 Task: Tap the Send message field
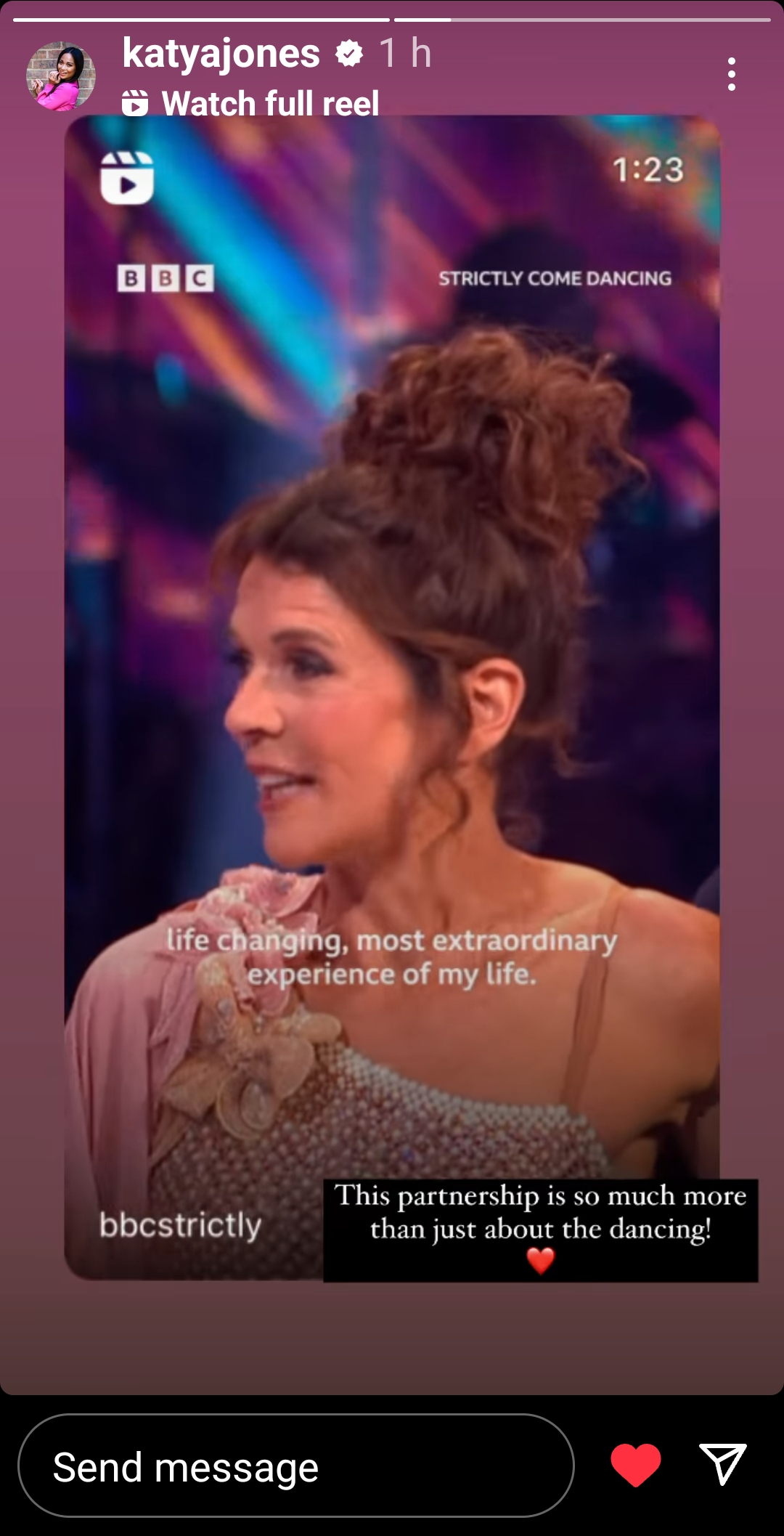tap(295, 1466)
